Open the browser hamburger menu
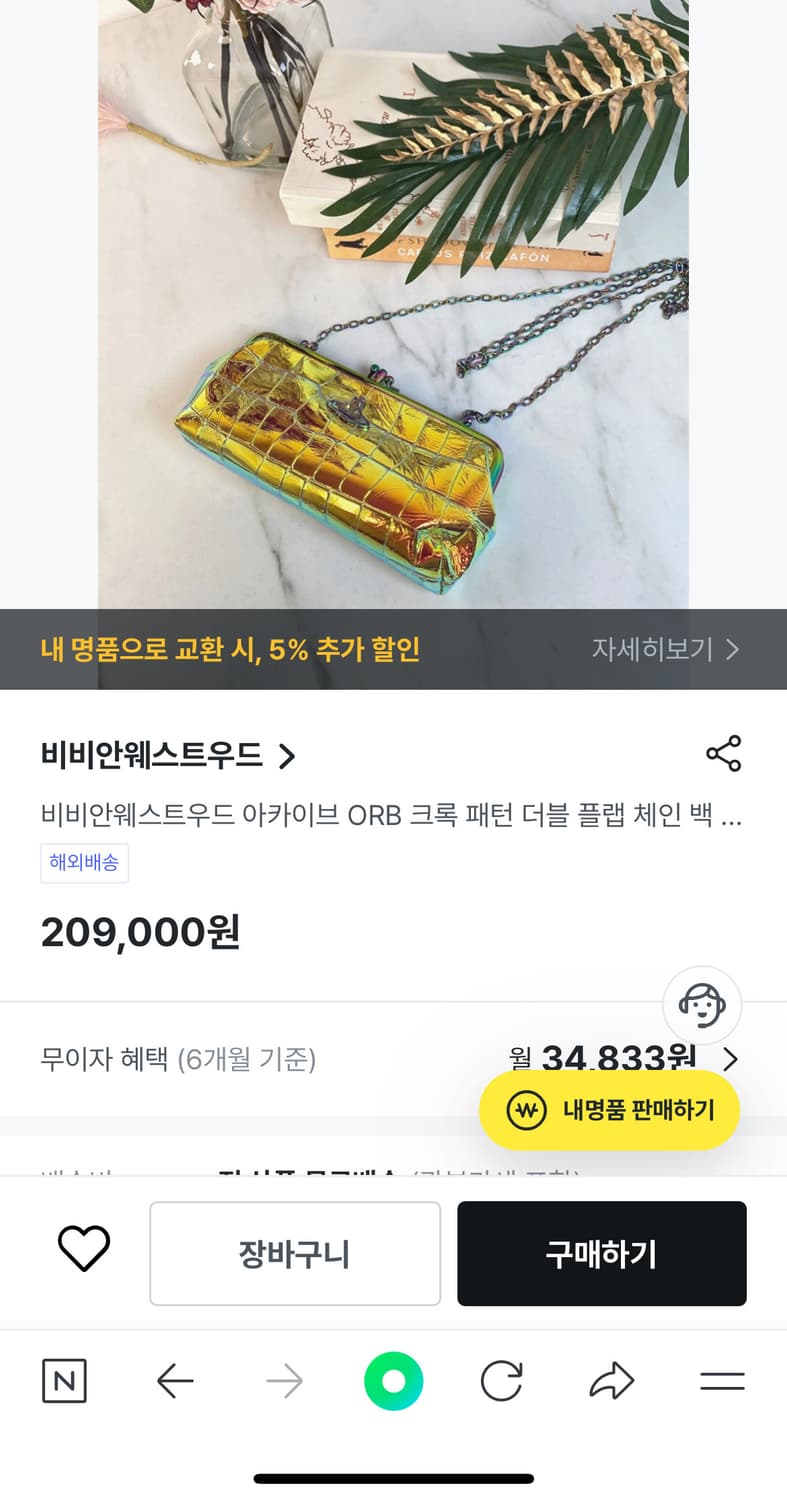This screenshot has width=787, height=1500. pyautogui.click(x=722, y=1381)
